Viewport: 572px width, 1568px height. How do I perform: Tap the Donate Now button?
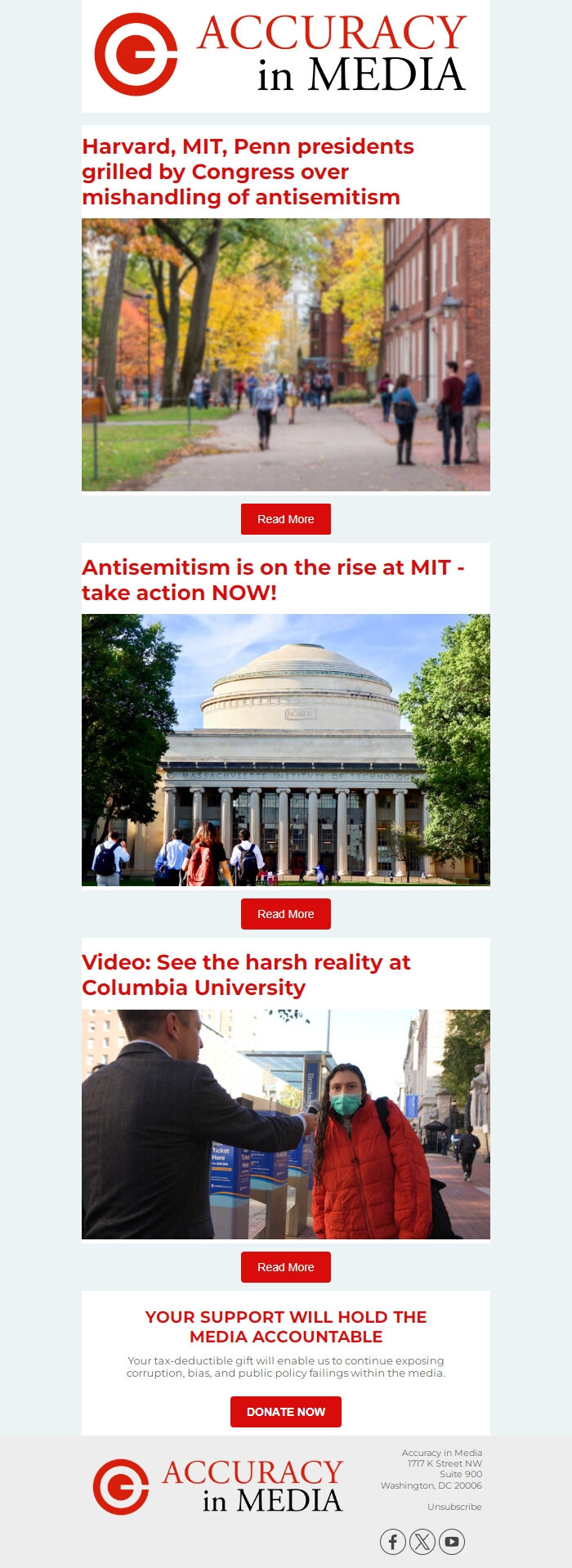pos(285,1412)
